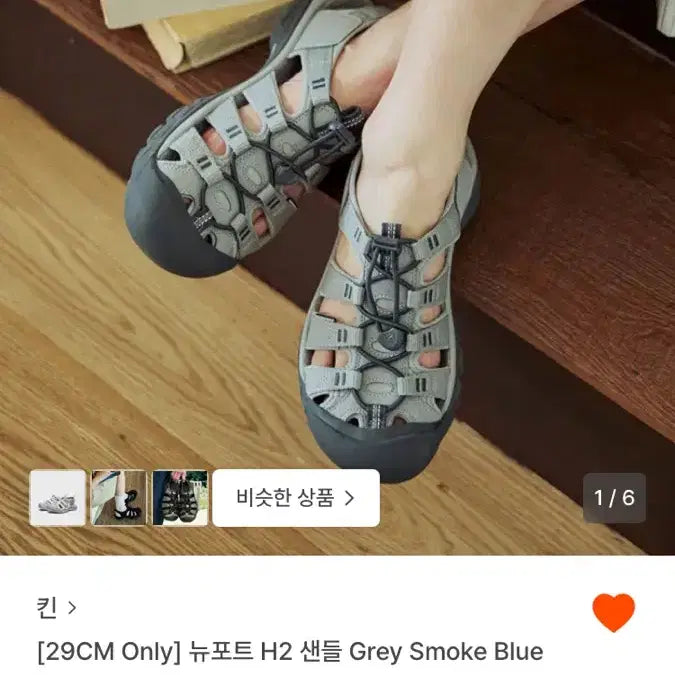Select the white sandal thumbnail
675x675 pixels.
58,498
